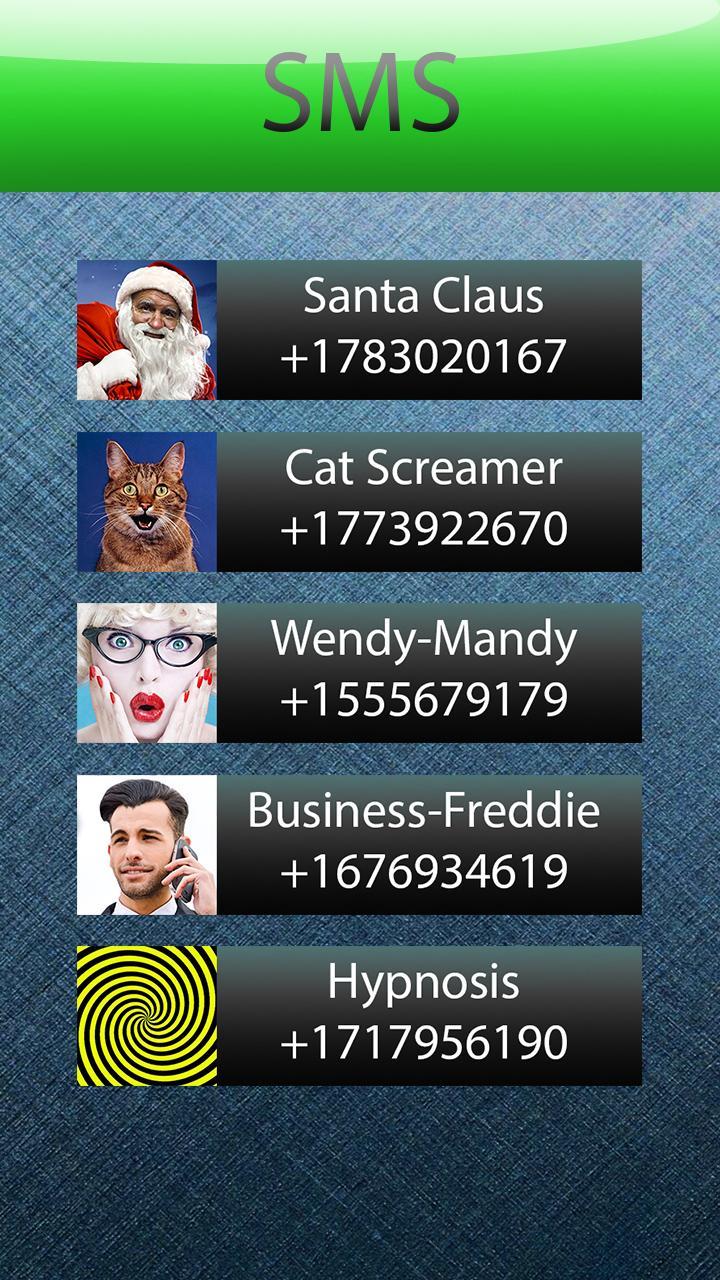Click the number +1783020167
This screenshot has width=720, height=1280.
[x=424, y=355]
